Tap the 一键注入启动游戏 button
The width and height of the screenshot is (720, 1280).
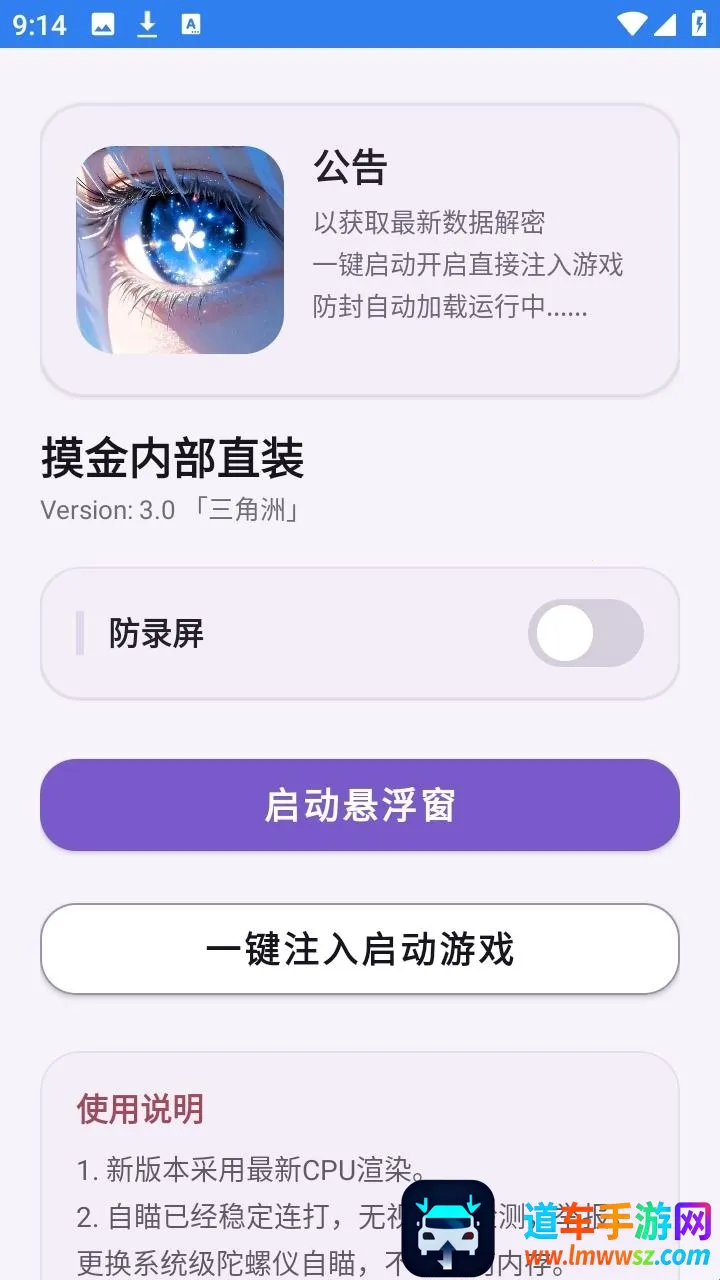pyautogui.click(x=360, y=949)
